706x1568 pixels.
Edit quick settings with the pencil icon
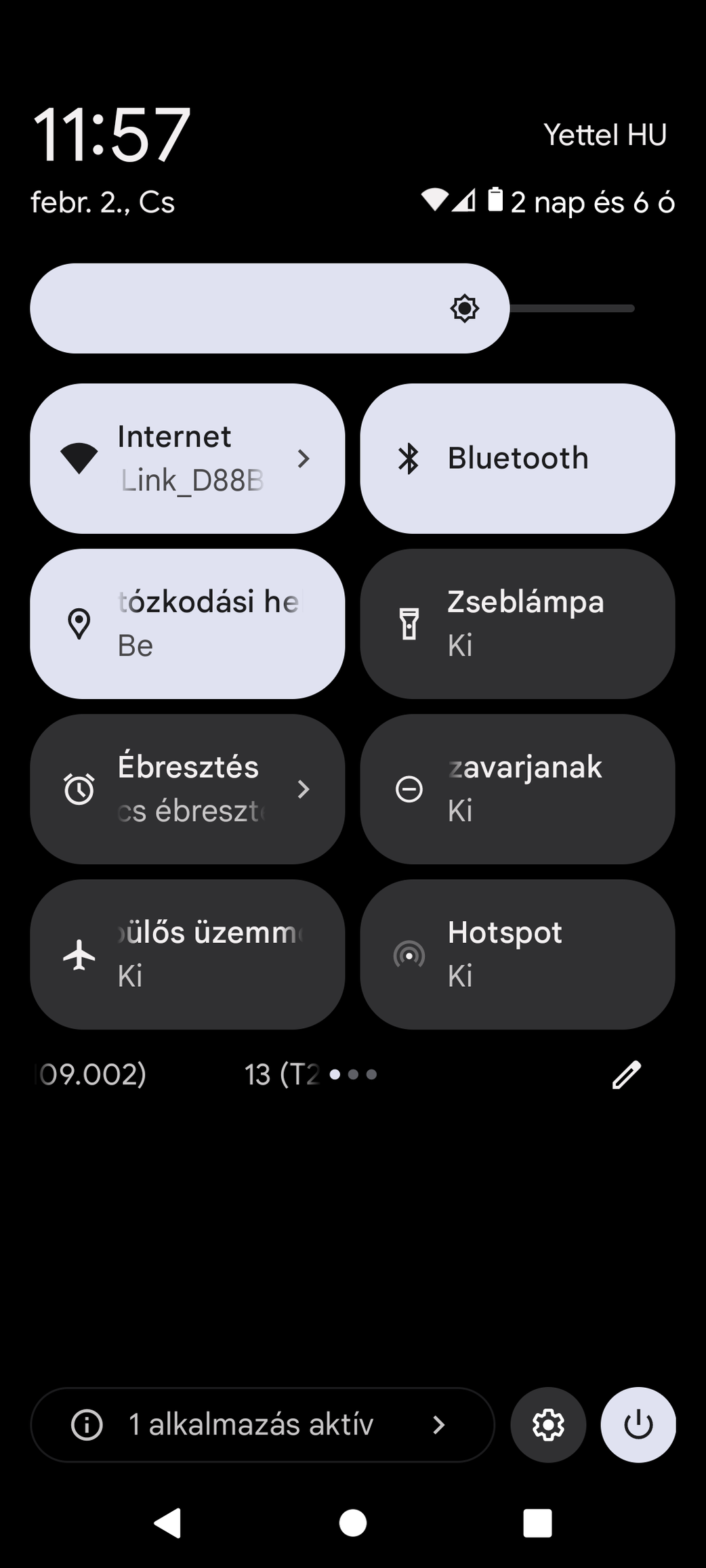coord(627,1074)
